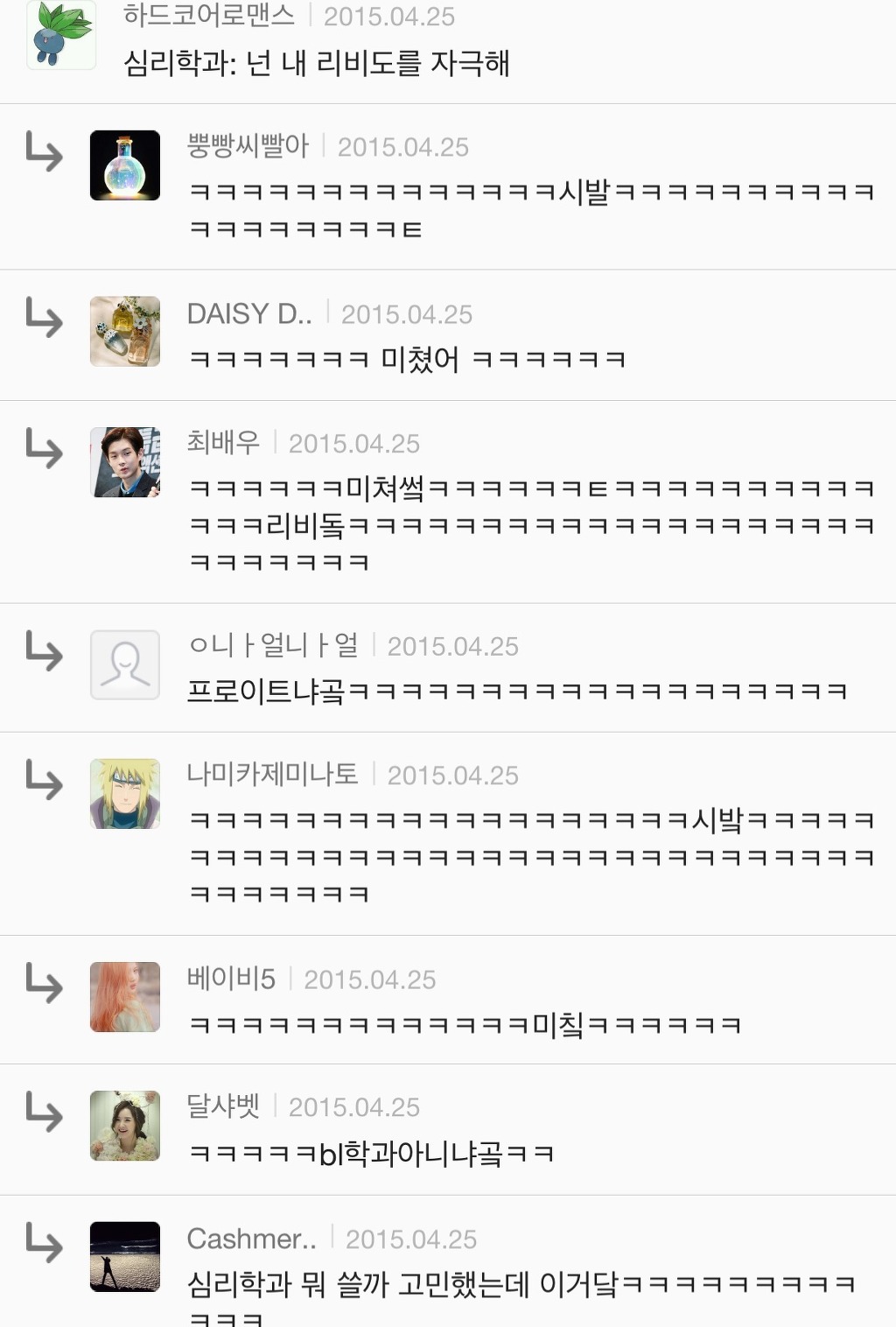
Task: Click the reply arrow beside 나미카제미나토's comment
Action: coord(44,783)
